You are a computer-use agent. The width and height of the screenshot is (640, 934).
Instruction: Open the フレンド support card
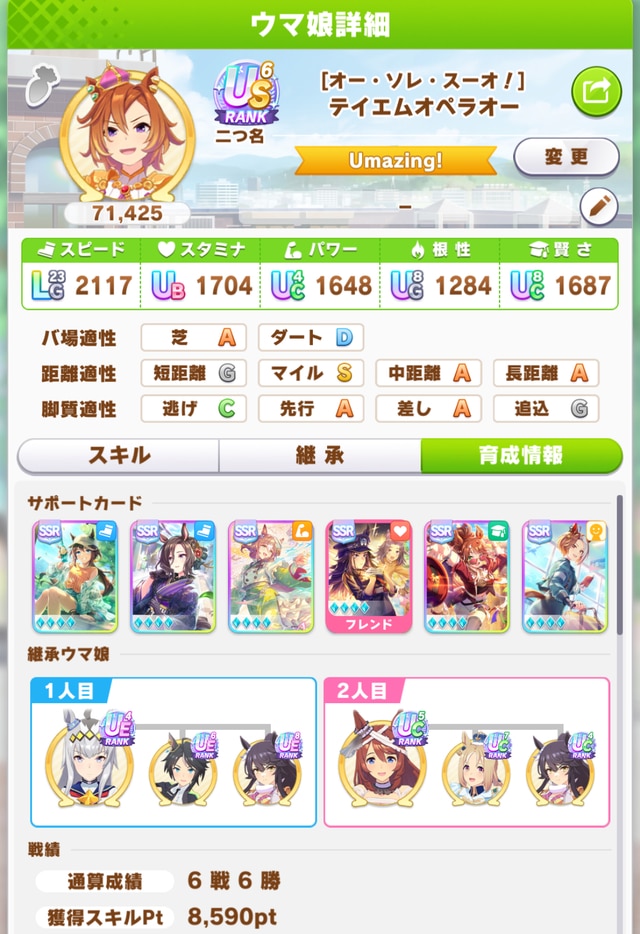pos(369,575)
